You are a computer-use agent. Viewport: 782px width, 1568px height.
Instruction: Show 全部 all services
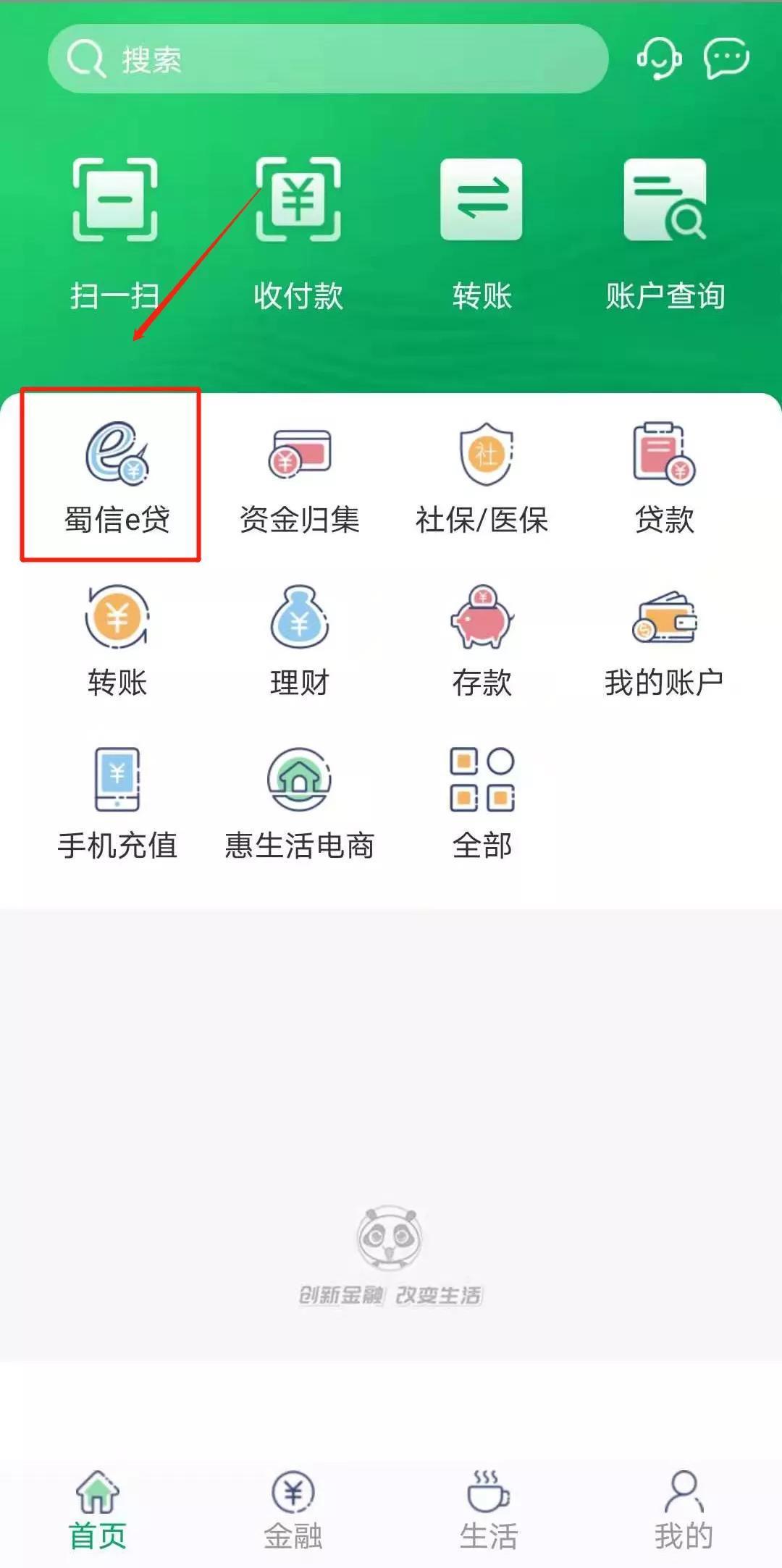[x=482, y=804]
